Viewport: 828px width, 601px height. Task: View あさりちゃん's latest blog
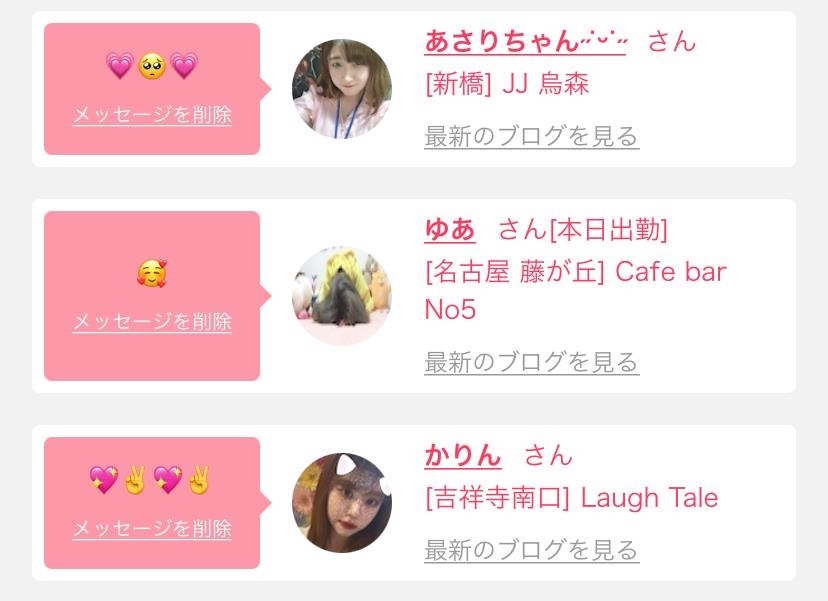(x=531, y=136)
